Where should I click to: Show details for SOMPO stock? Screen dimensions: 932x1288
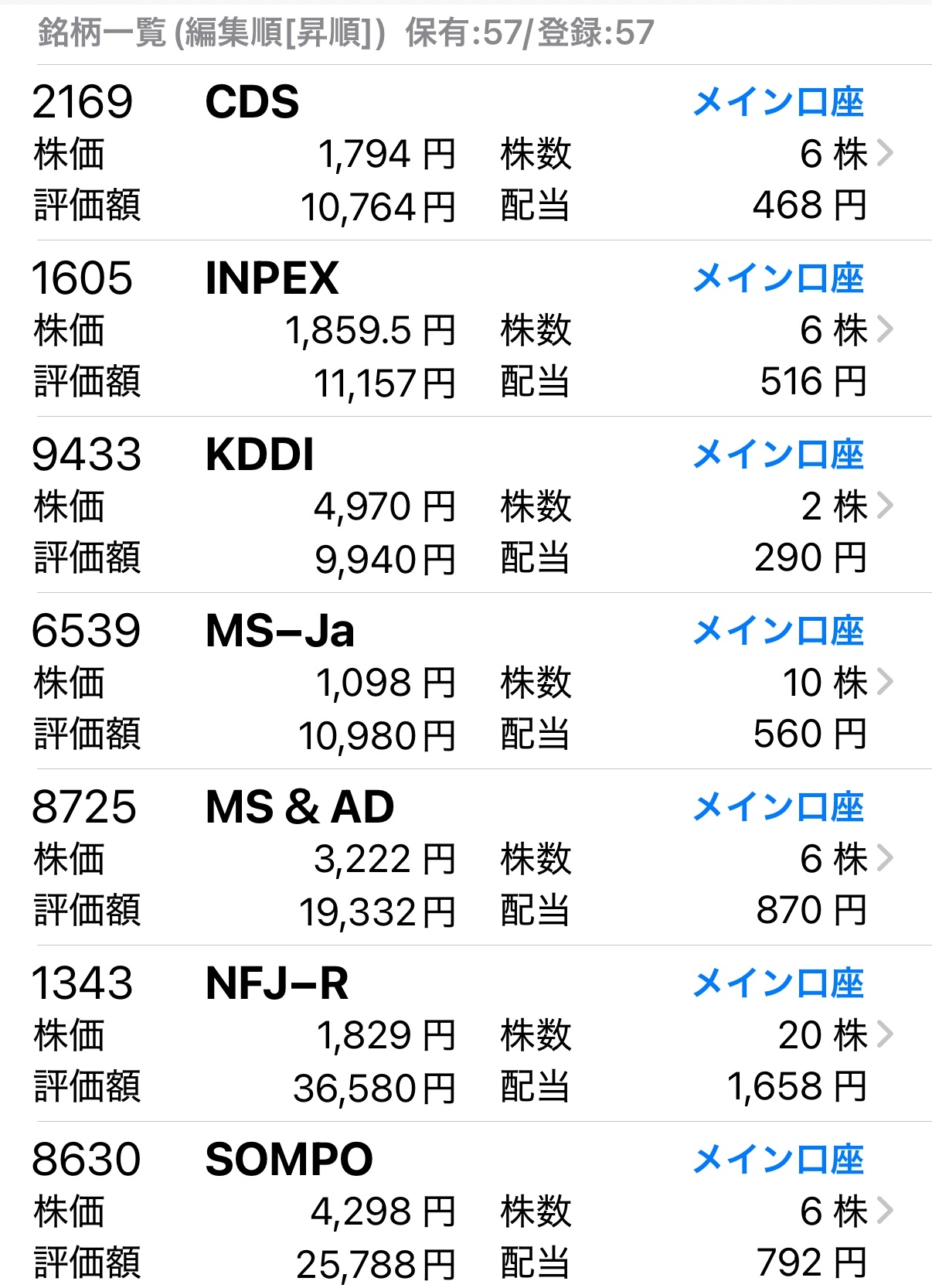[464, 1211]
